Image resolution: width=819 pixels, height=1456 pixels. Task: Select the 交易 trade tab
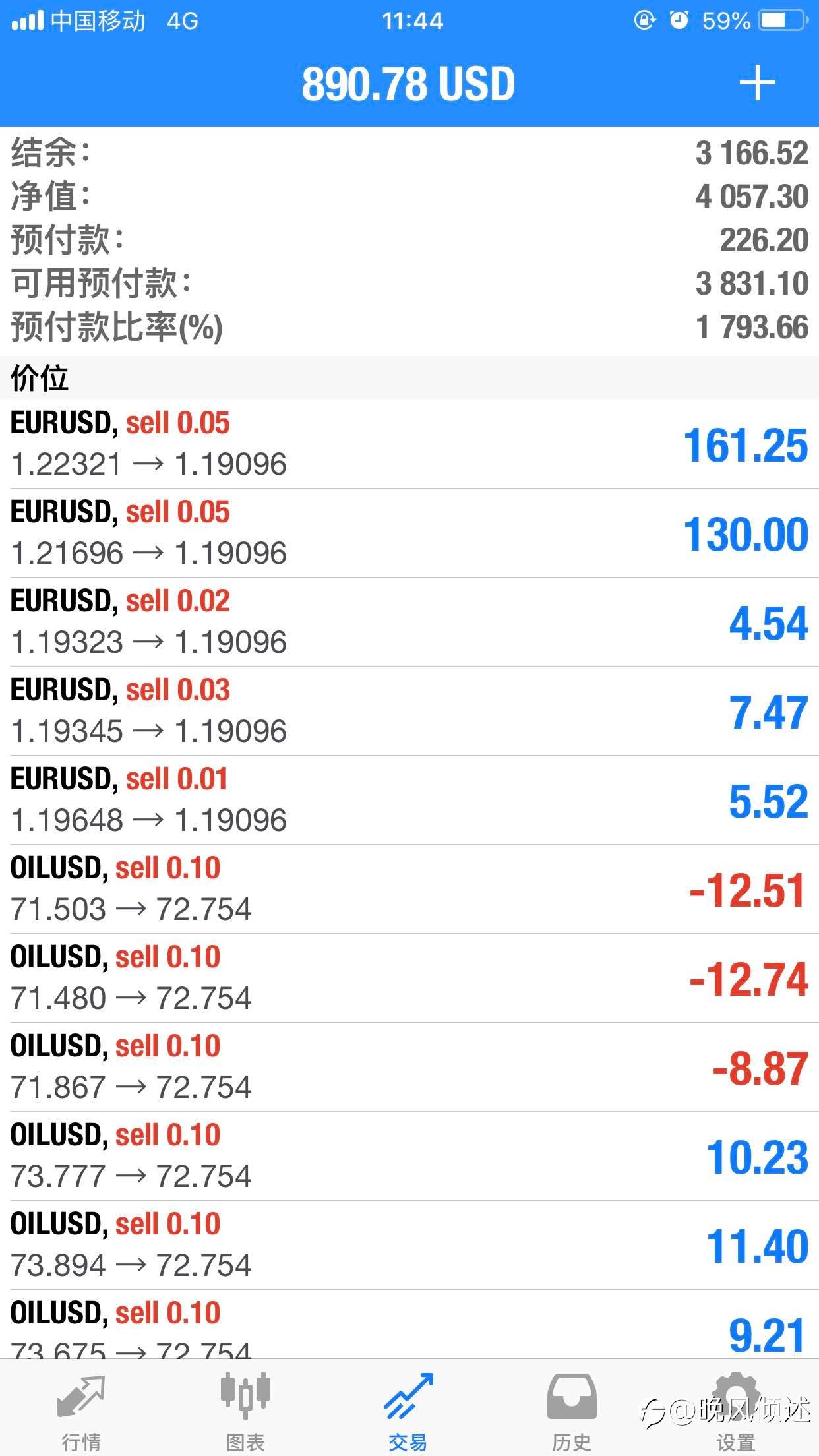408,1406
